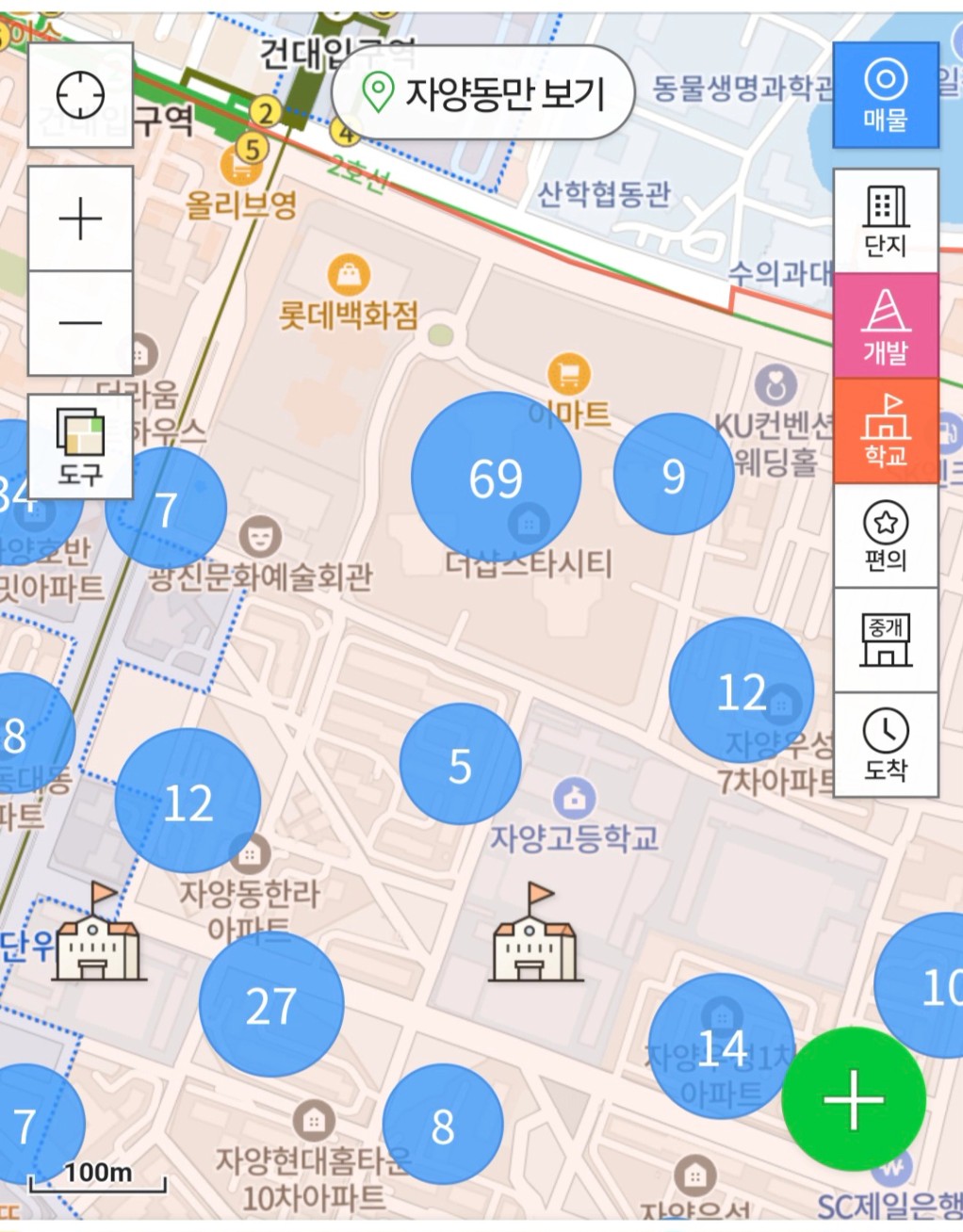Zoom out with the minus button

point(80,323)
